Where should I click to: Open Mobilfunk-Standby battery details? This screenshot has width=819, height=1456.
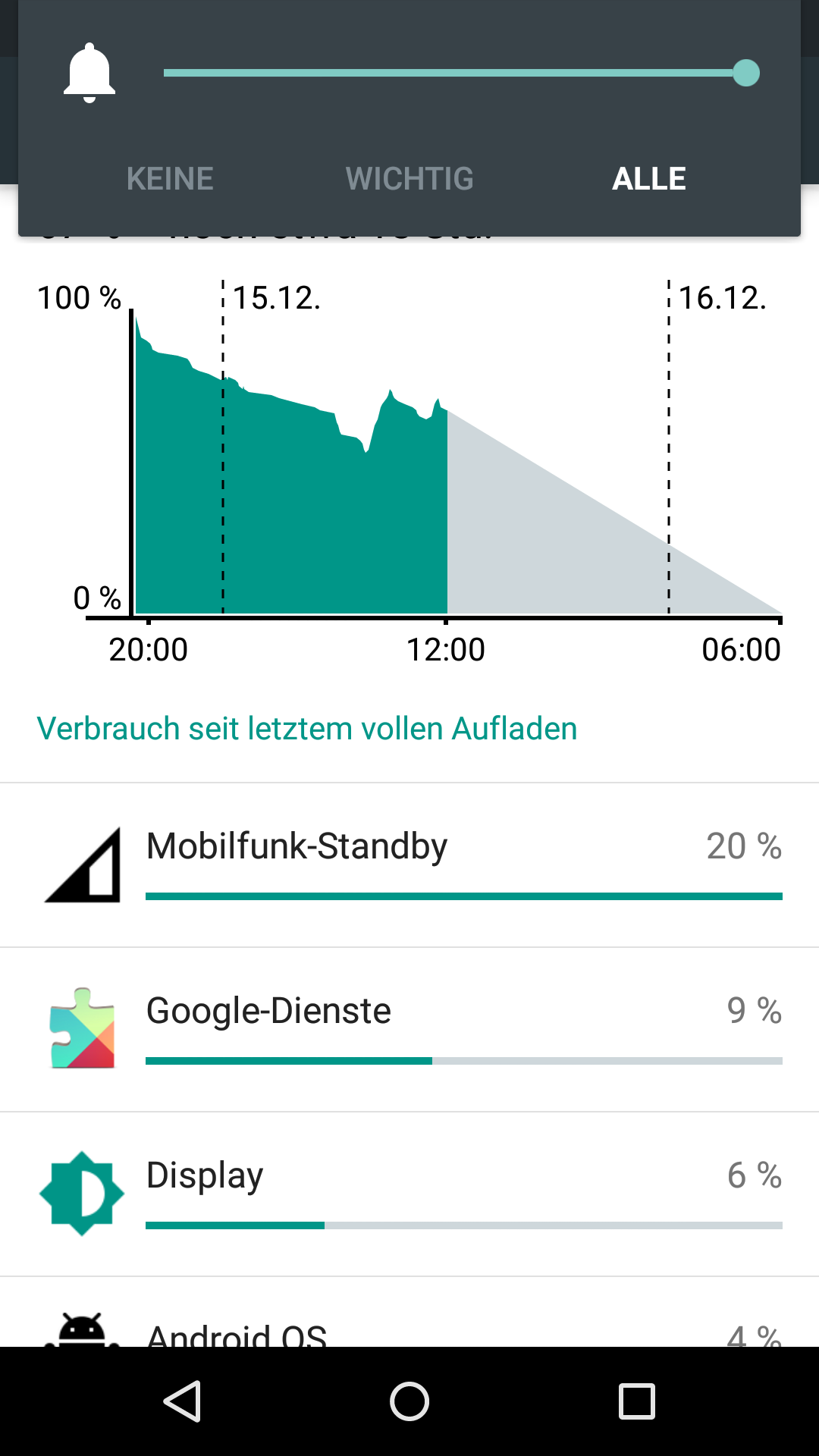[409, 865]
